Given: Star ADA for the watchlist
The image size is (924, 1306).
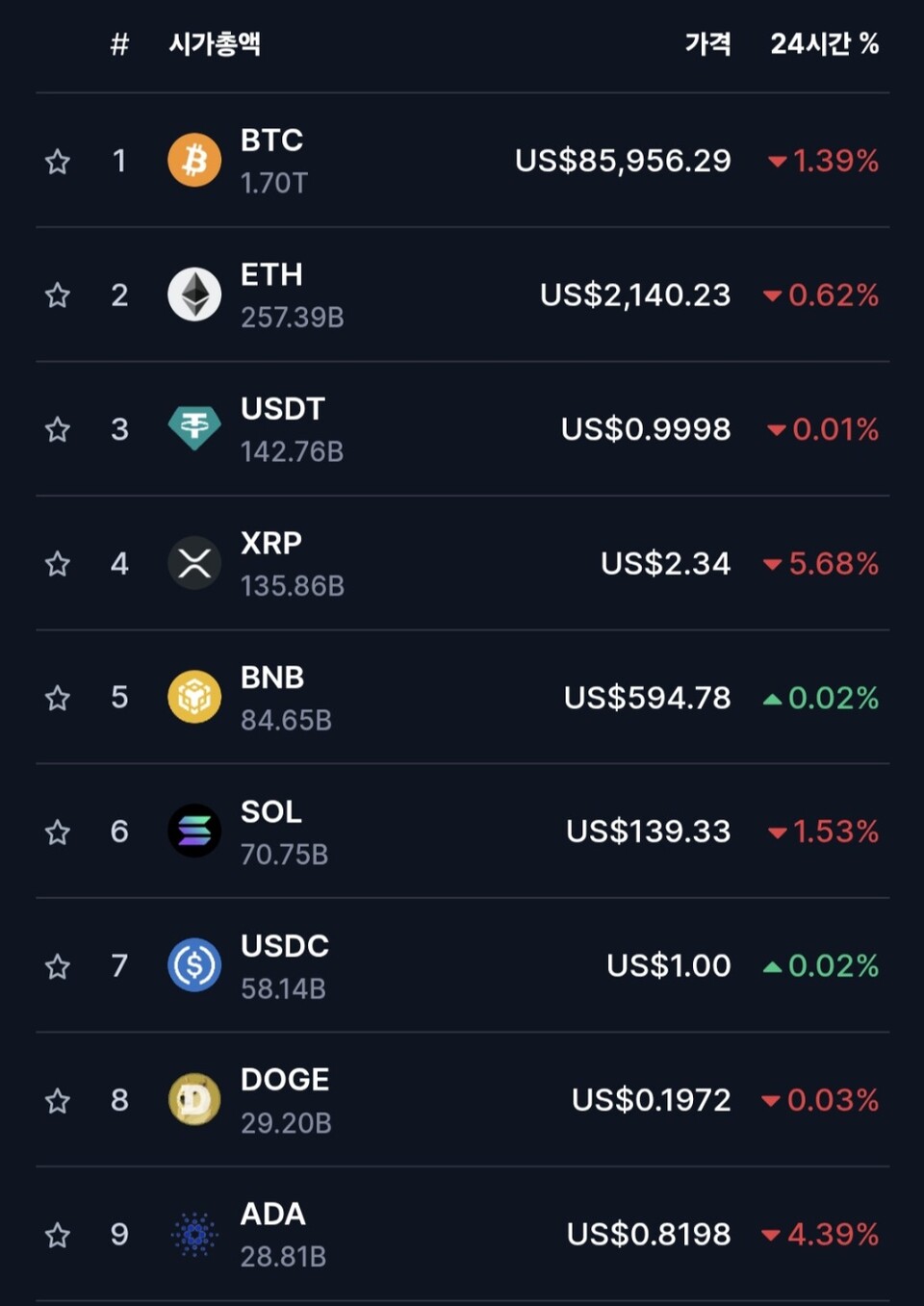Looking at the screenshot, I should click(58, 1234).
